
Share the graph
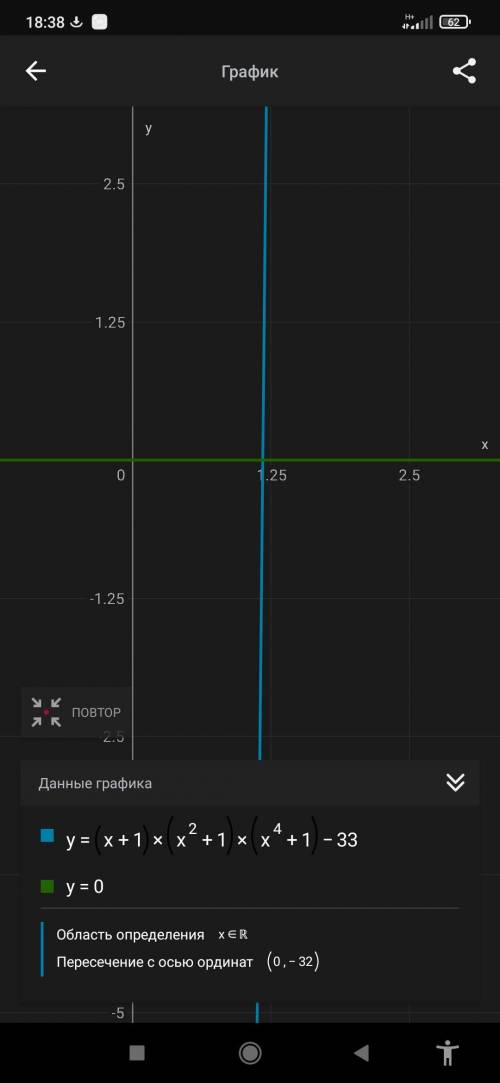click(464, 71)
